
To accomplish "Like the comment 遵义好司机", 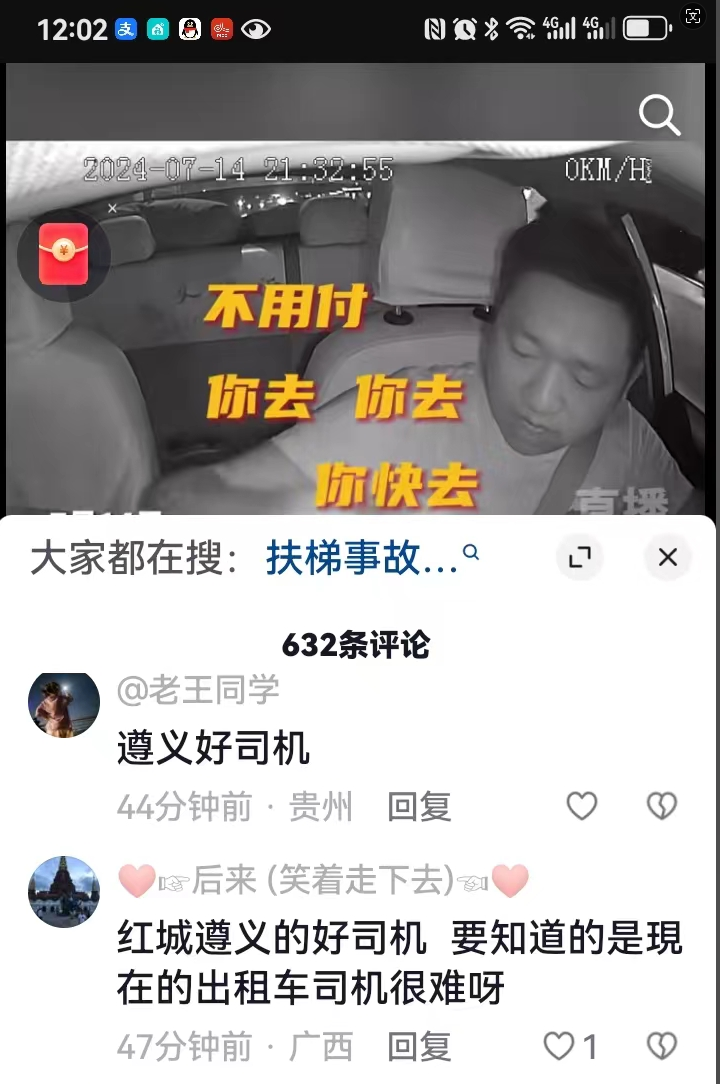I will pos(582,806).
